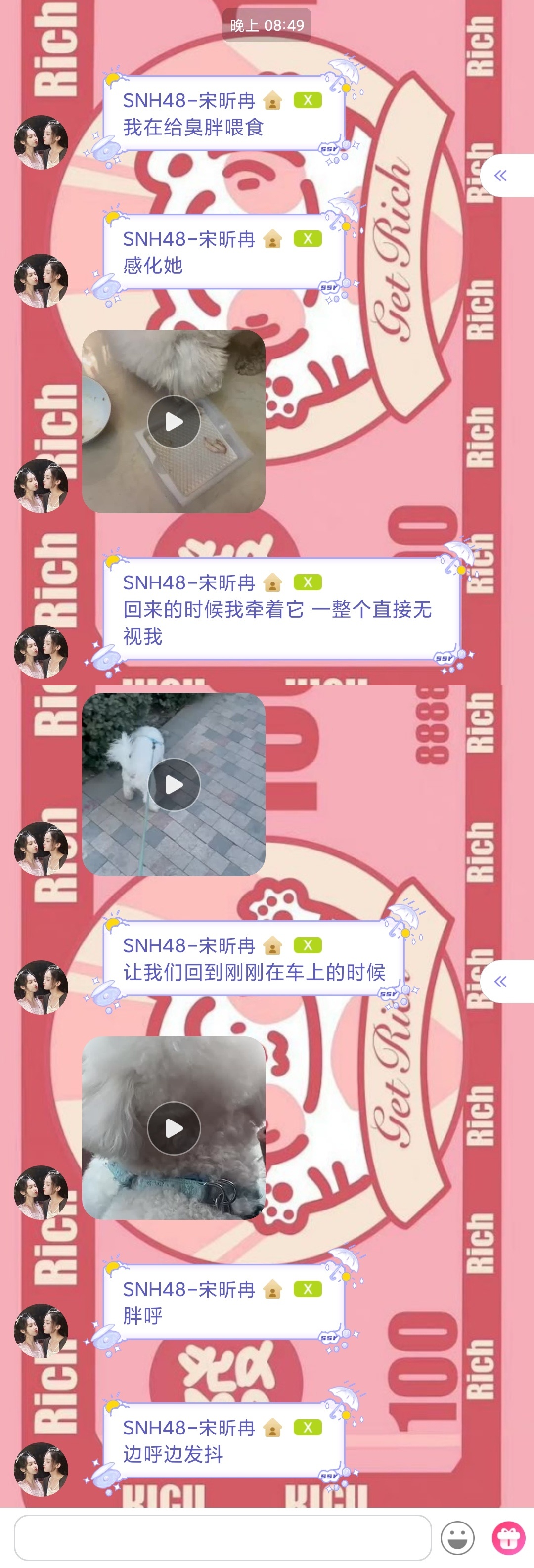Image resolution: width=534 pixels, height=1568 pixels.
Task: Expand the upper side panel arrow
Action: click(501, 176)
